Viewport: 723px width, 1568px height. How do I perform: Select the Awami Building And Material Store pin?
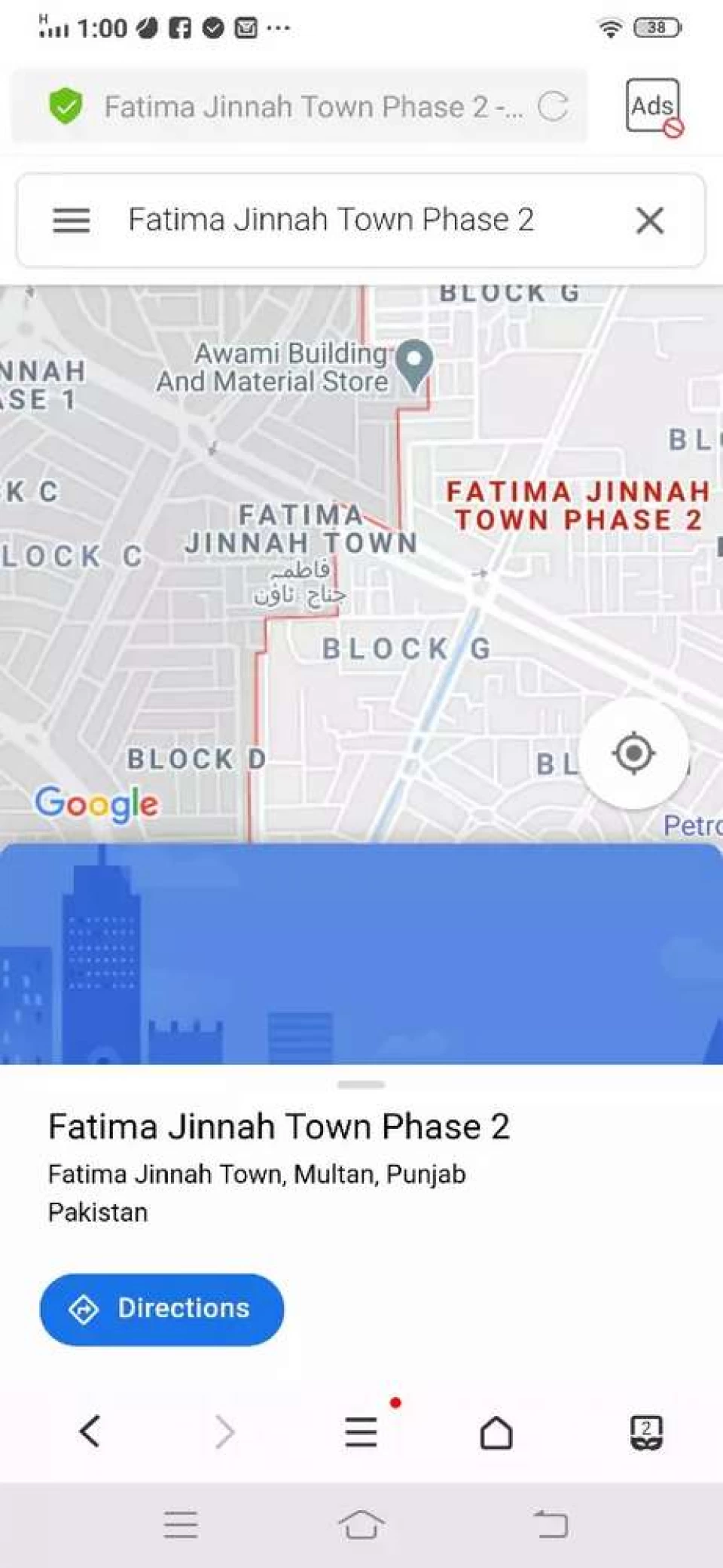pos(414,365)
